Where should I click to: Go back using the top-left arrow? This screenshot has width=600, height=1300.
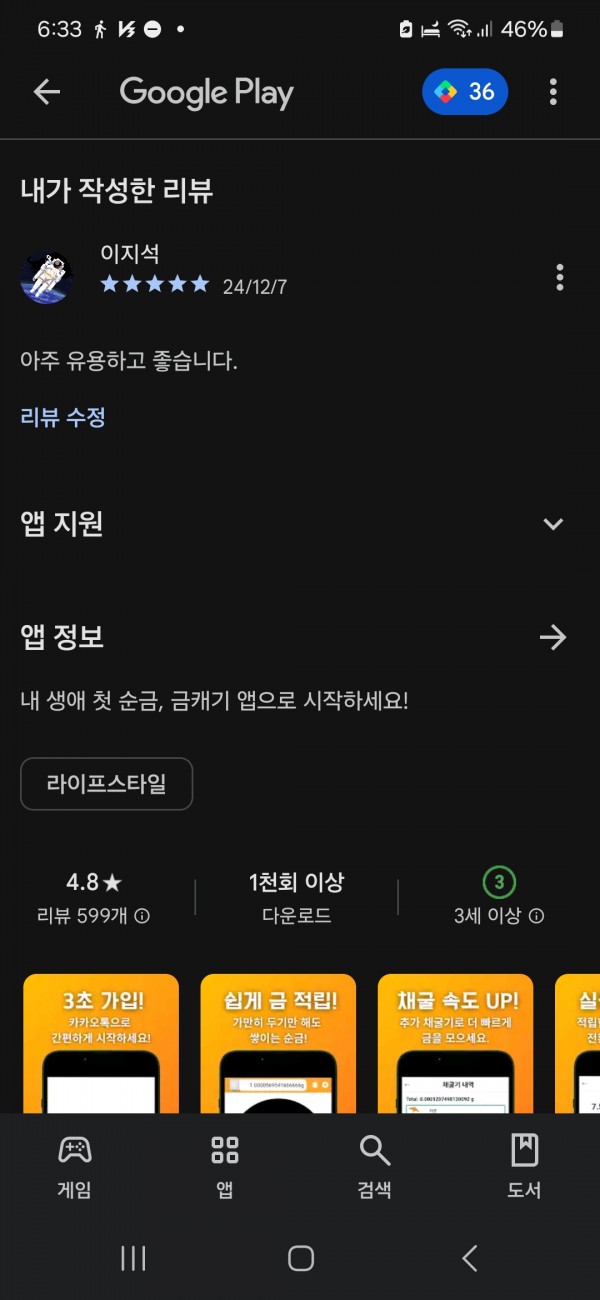click(47, 92)
